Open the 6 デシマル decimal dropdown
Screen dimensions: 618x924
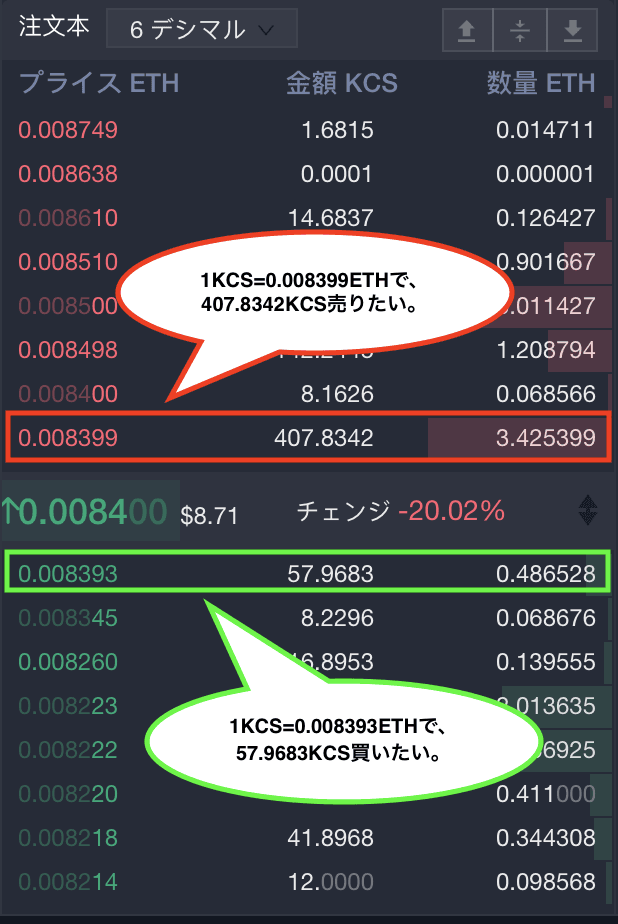point(201,29)
